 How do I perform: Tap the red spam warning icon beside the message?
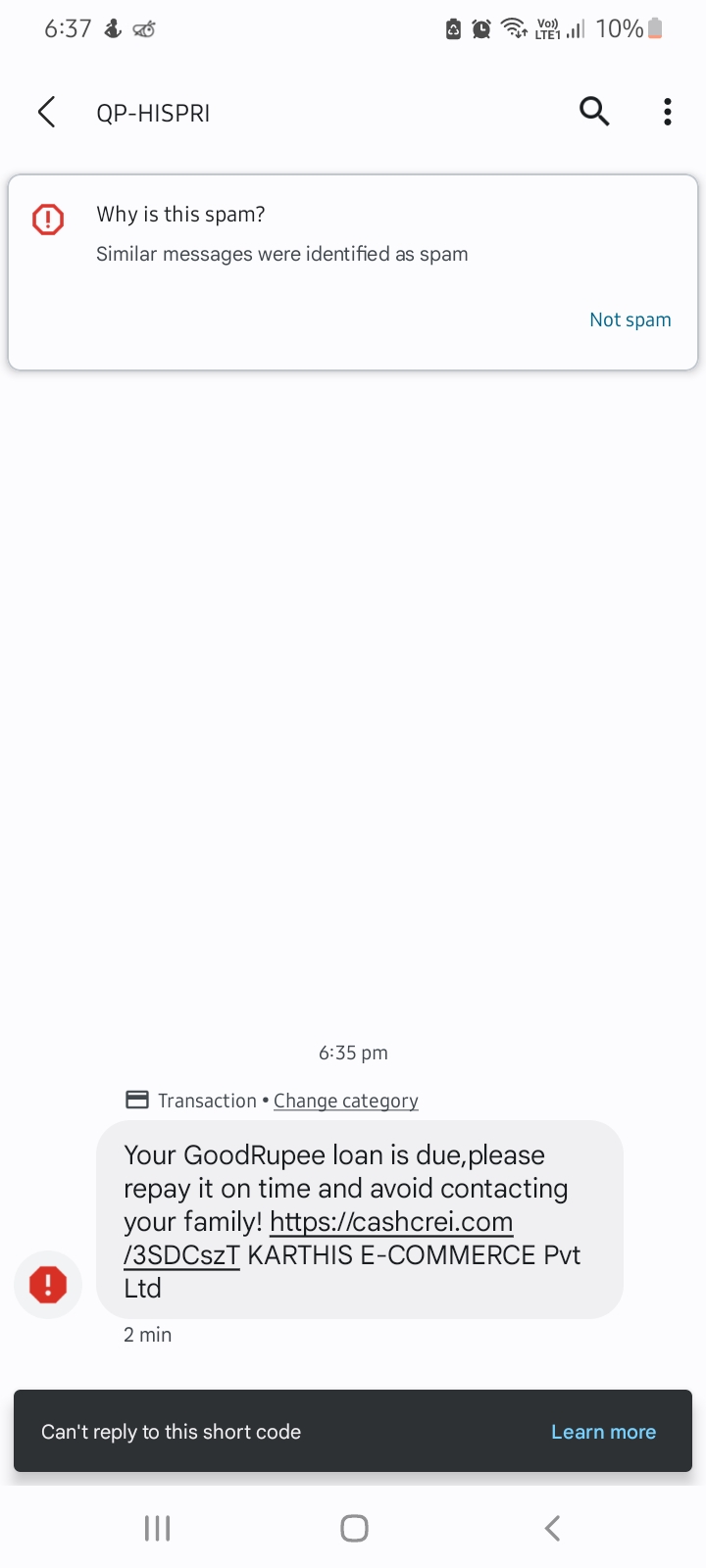point(48,1284)
